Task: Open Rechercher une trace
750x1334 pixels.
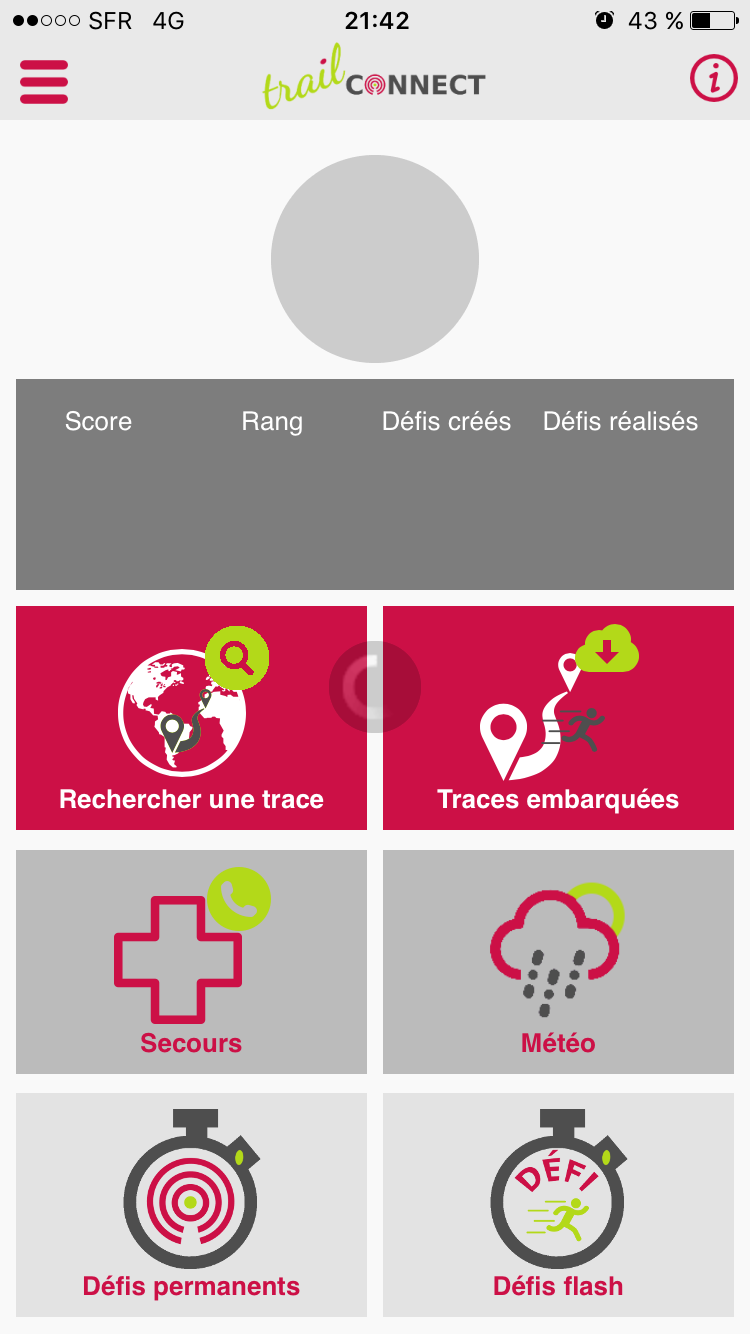Action: (191, 718)
